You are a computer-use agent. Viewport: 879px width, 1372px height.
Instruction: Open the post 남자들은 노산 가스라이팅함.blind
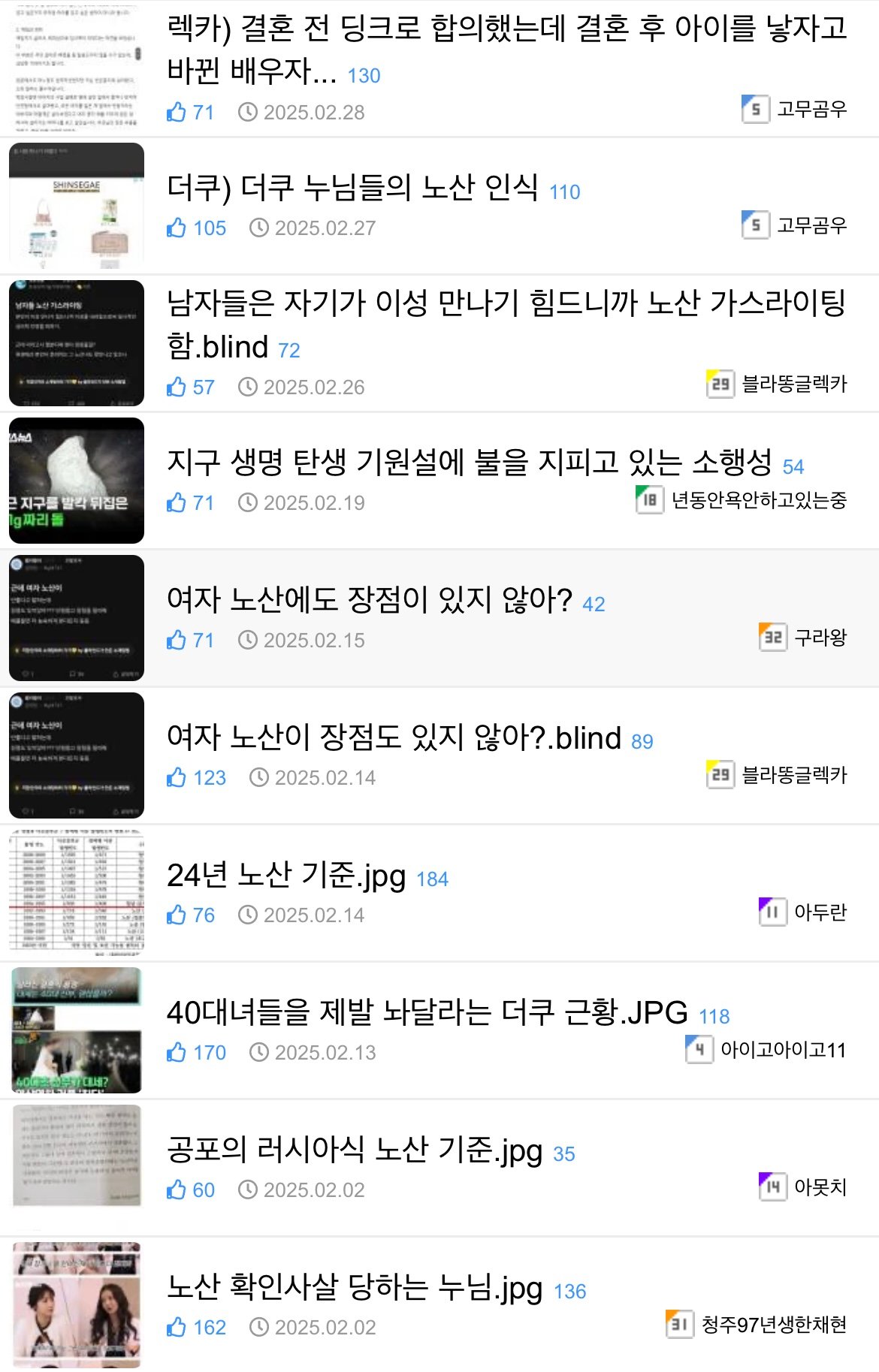(x=507, y=324)
